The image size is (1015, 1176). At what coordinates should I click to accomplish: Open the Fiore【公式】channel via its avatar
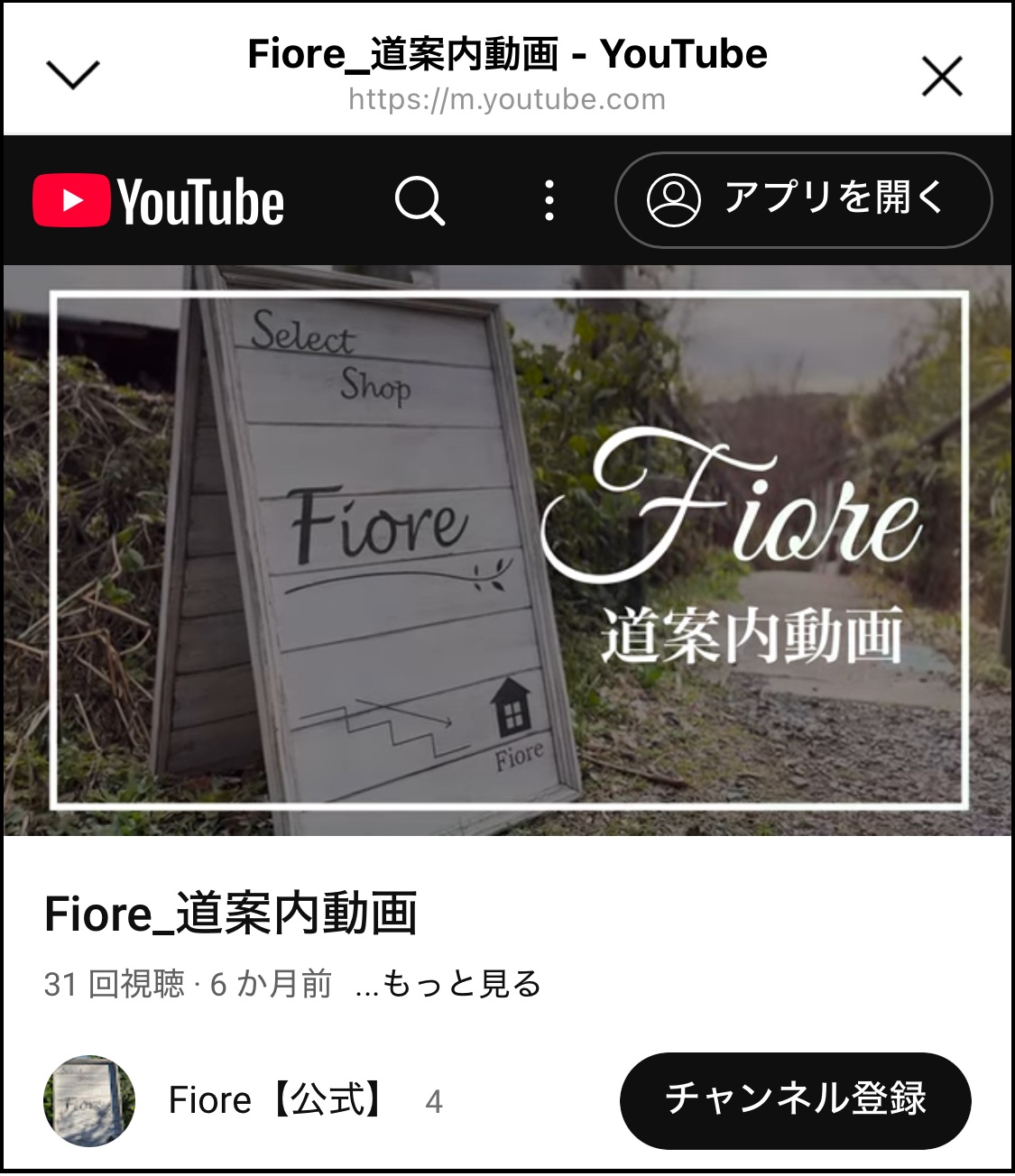pos(90,1100)
